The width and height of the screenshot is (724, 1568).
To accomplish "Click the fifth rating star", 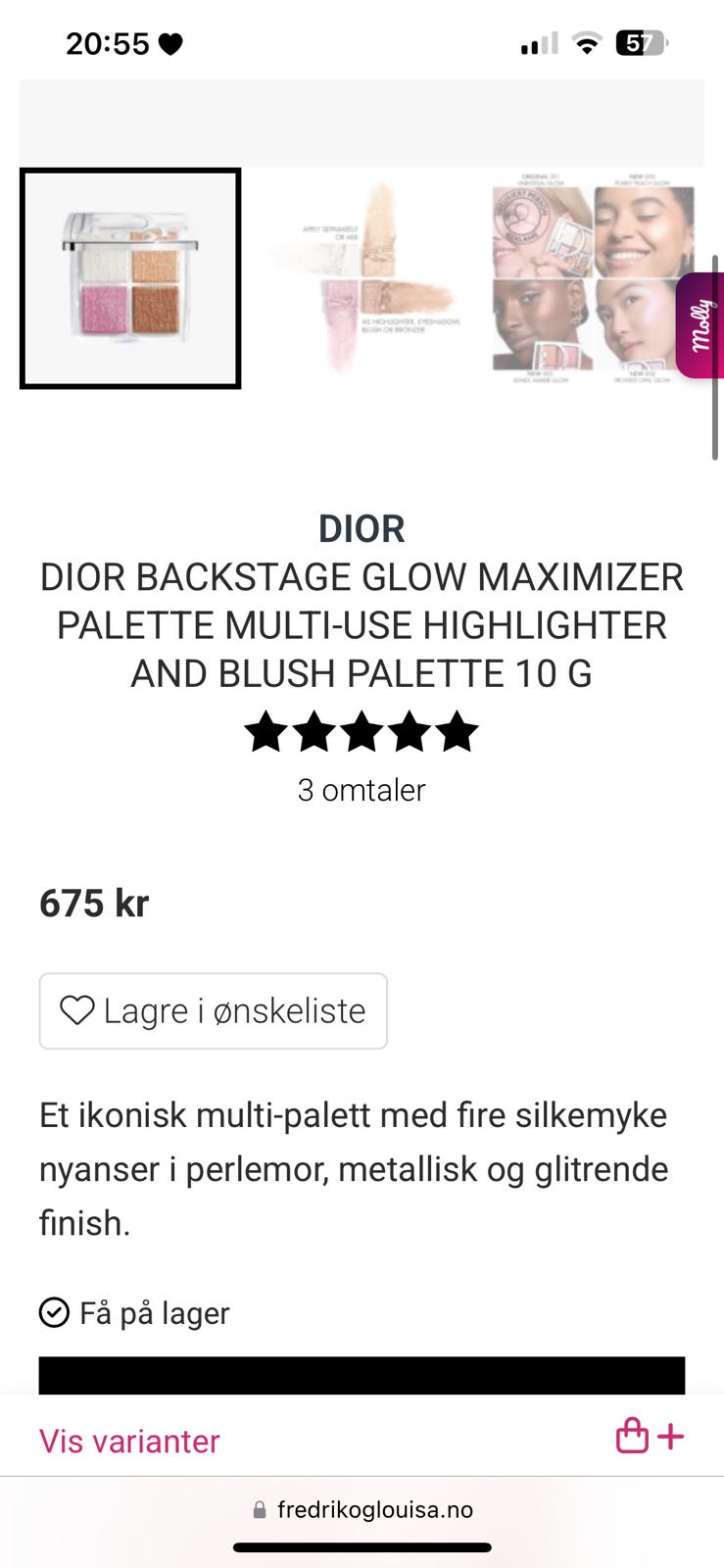I will 457,731.
